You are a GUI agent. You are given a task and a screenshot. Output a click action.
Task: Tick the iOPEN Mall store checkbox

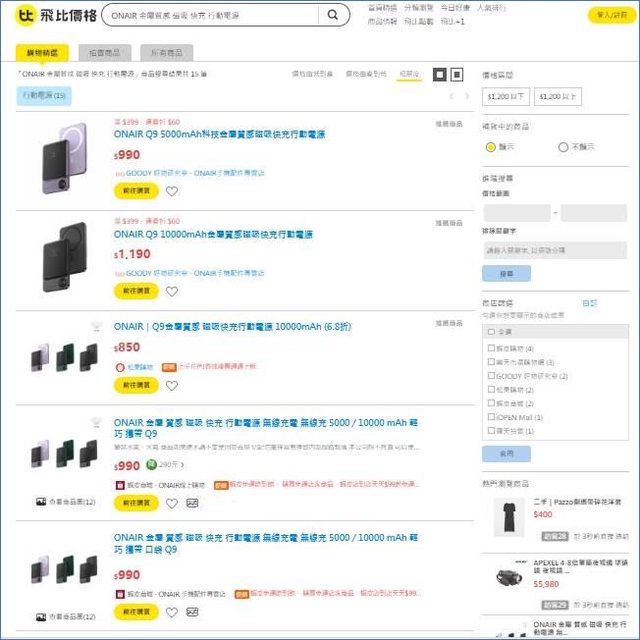489,417
